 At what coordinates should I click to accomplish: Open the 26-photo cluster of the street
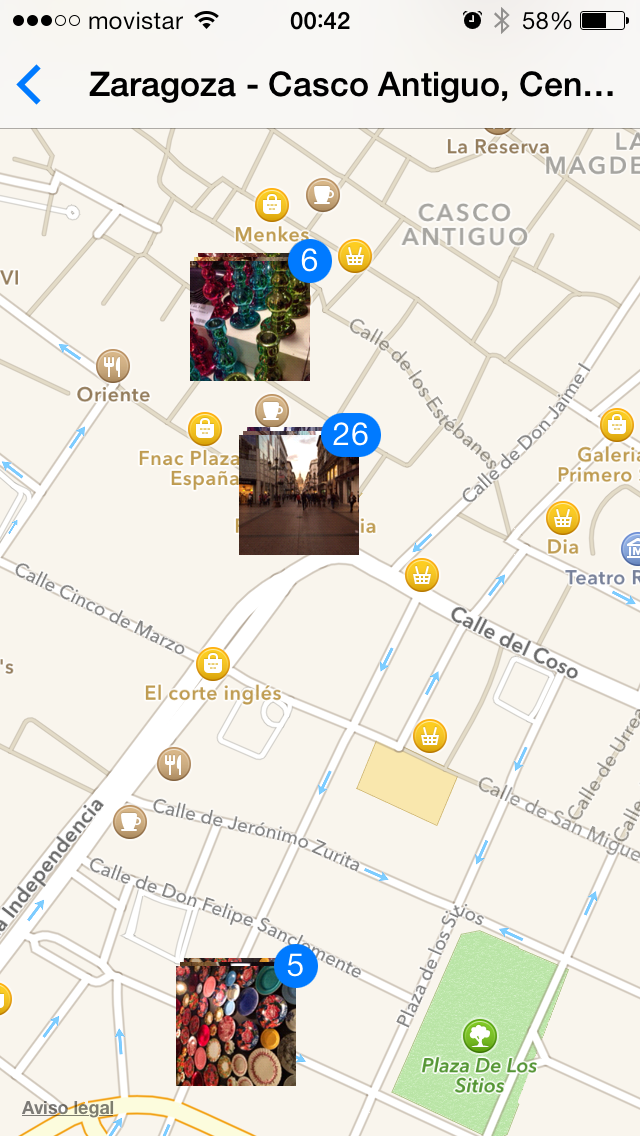click(298, 494)
